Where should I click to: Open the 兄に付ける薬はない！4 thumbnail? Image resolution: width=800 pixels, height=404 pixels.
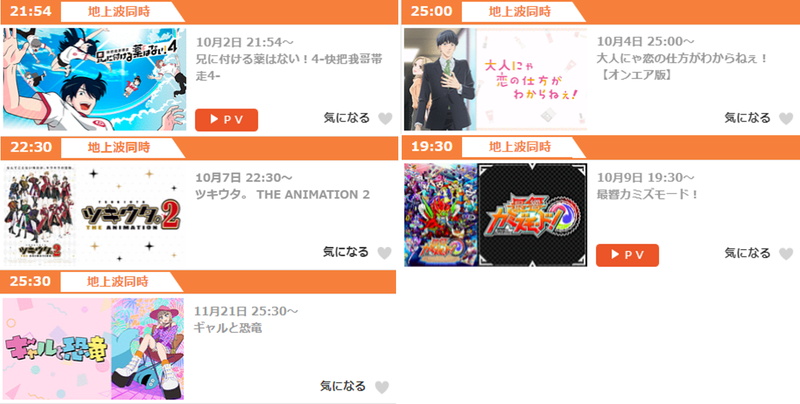coord(95,79)
